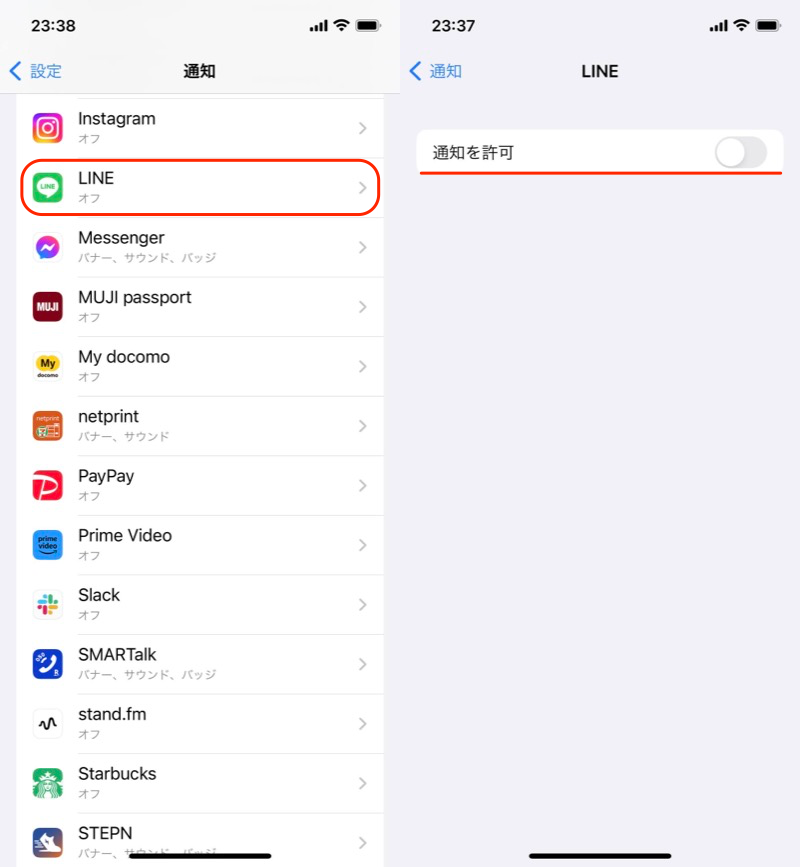Open Prime Video notification settings
This screenshot has width=800, height=867.
200,544
